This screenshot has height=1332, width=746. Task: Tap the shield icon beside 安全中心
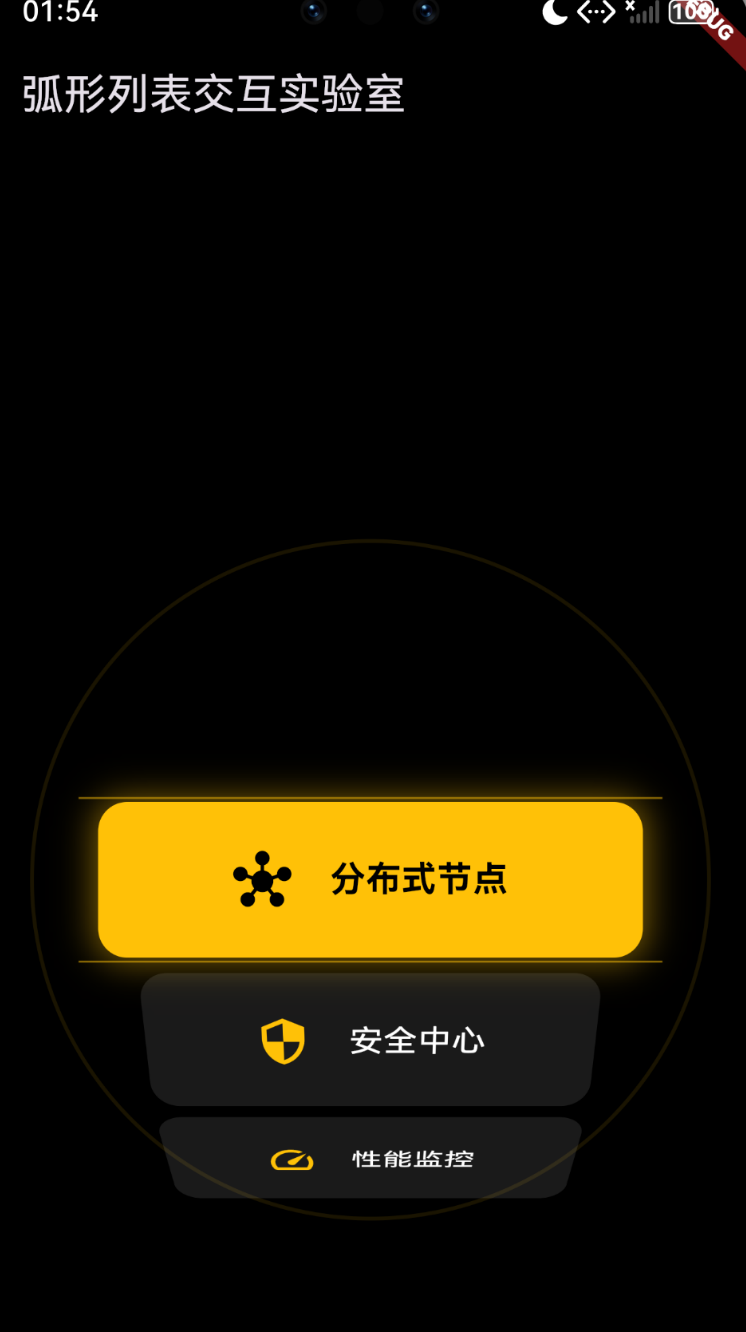pyautogui.click(x=283, y=1040)
